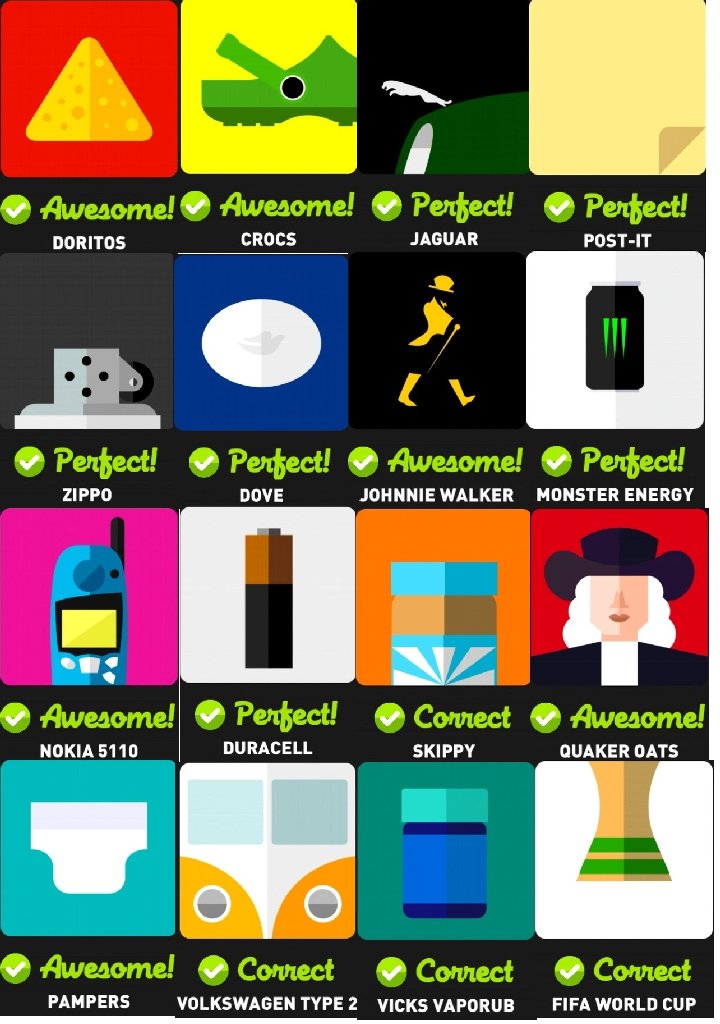Click the Perfect label under Duracell
The image size is (720, 1024).
(288, 716)
